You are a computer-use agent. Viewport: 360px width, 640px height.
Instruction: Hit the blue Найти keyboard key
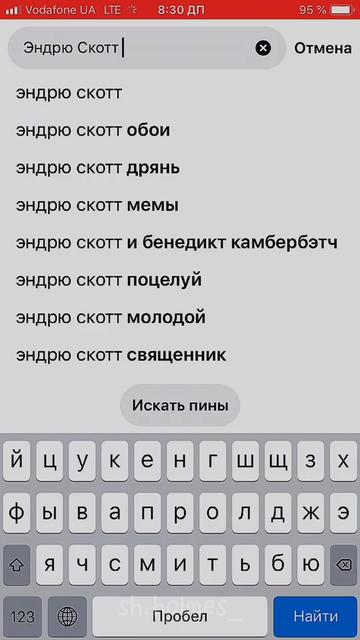pos(316,616)
